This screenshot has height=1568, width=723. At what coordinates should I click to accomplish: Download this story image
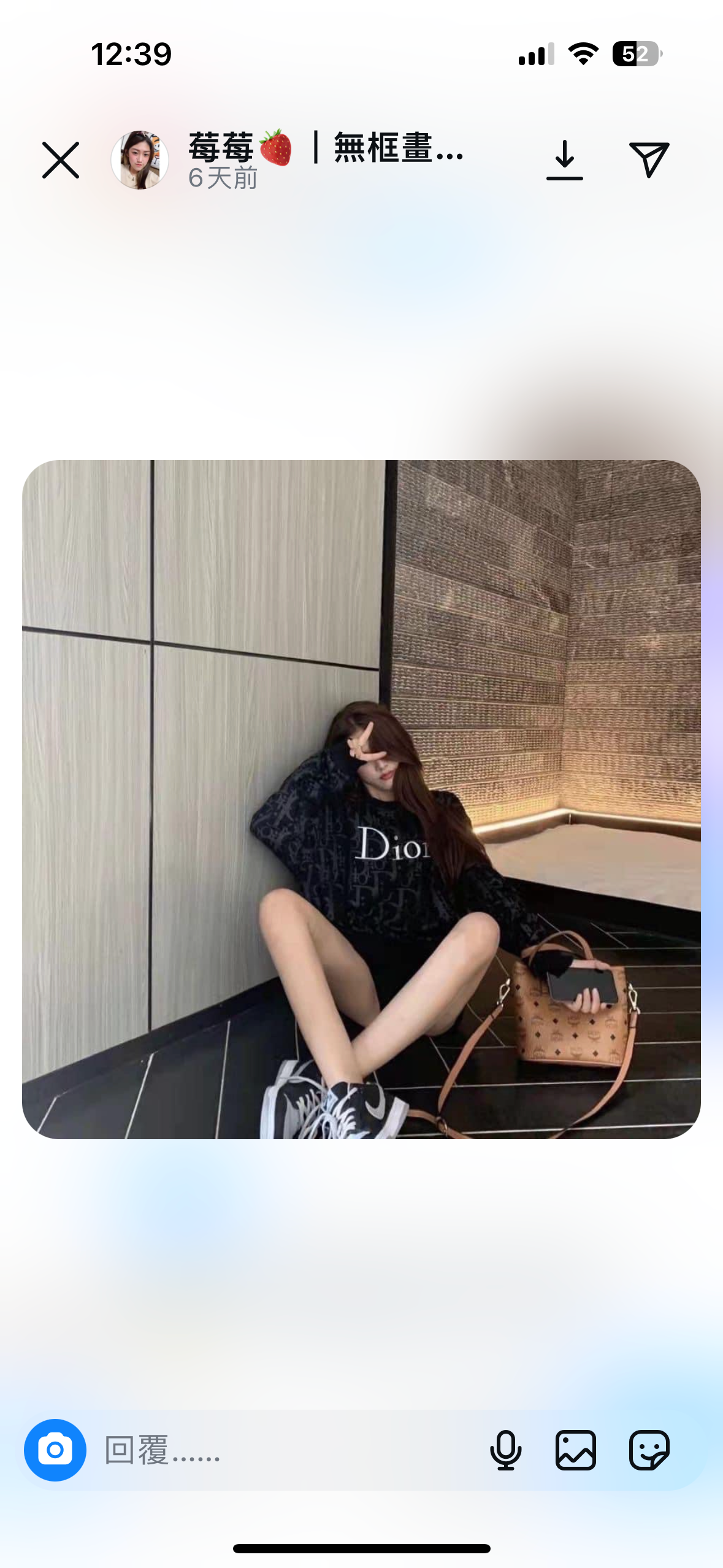pyautogui.click(x=564, y=160)
